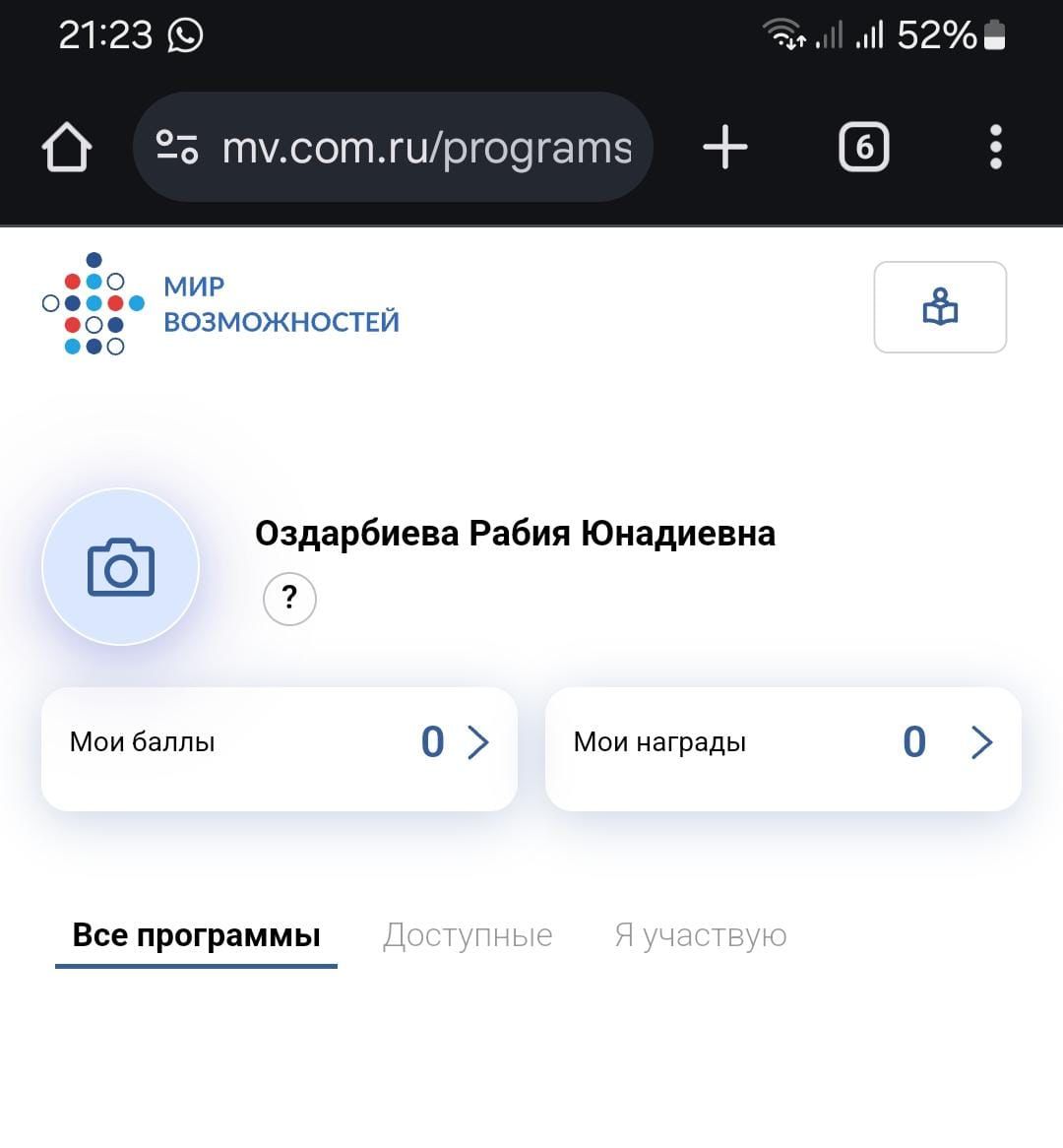Tap the question mark help icon
Image resolution: width=1063 pixels, height=1148 pixels.
[289, 598]
